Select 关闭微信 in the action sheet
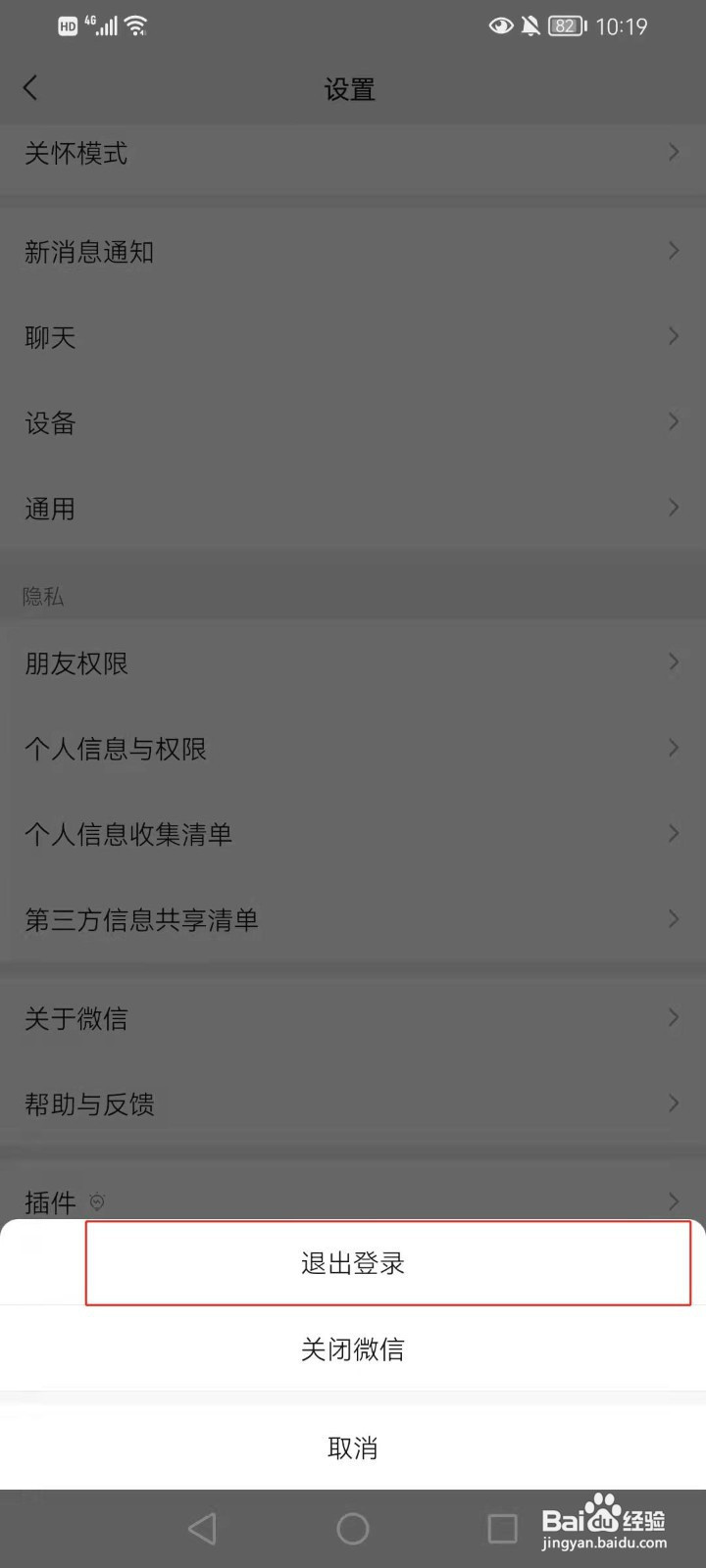 [x=353, y=1348]
